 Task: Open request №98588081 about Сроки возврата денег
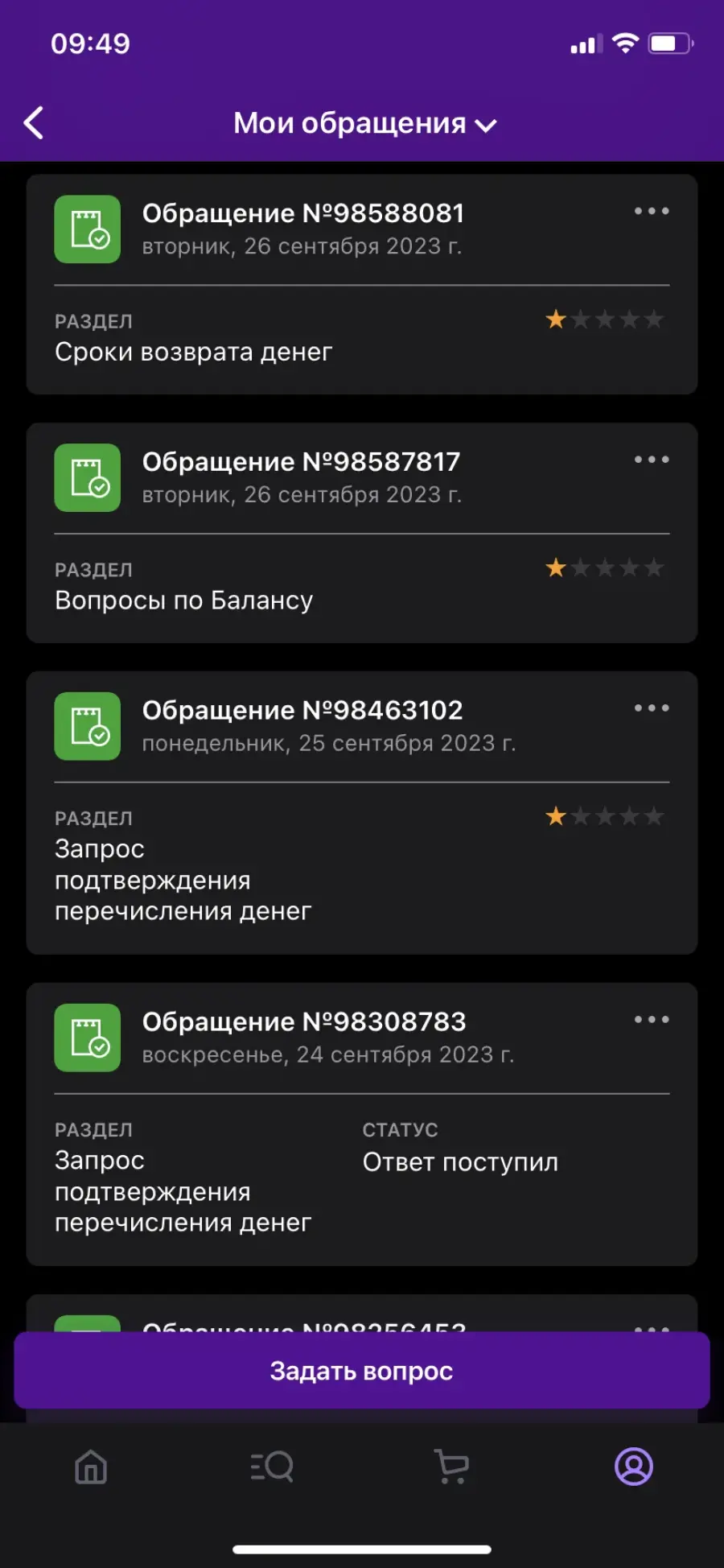click(362, 284)
